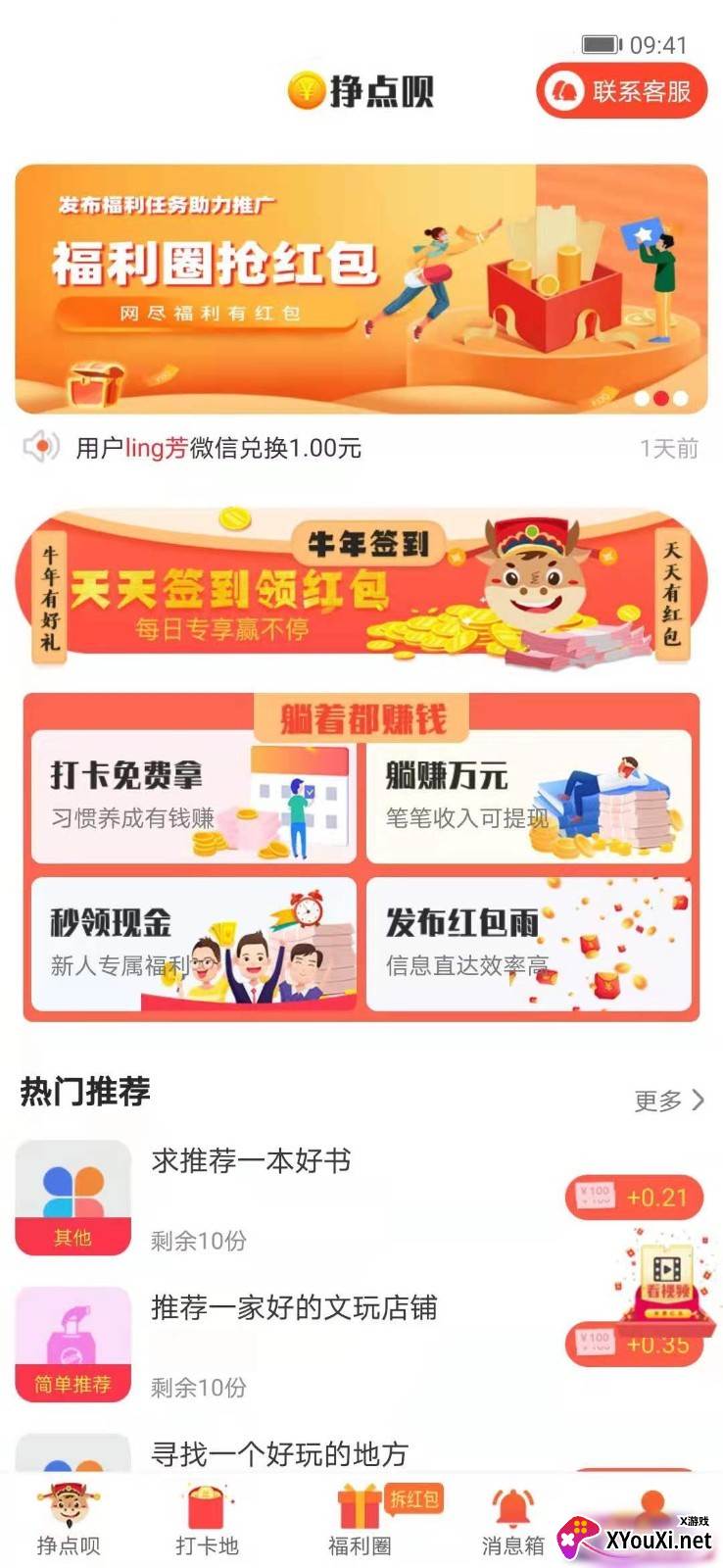This screenshot has height=1568, width=723.
Task: Open the task 推荐一家好的文玩店铺
Action: (361, 1345)
